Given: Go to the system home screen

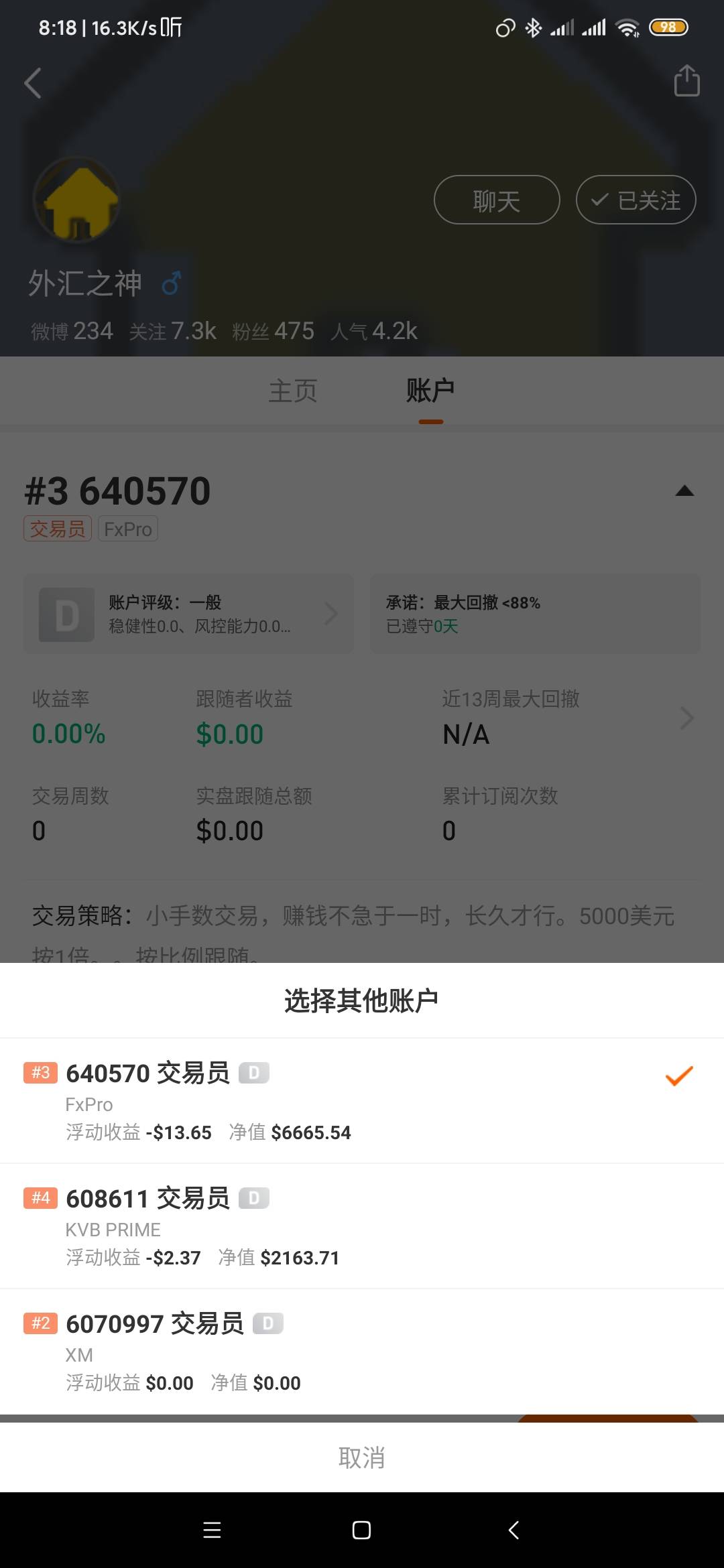Looking at the screenshot, I should (x=361, y=1530).
